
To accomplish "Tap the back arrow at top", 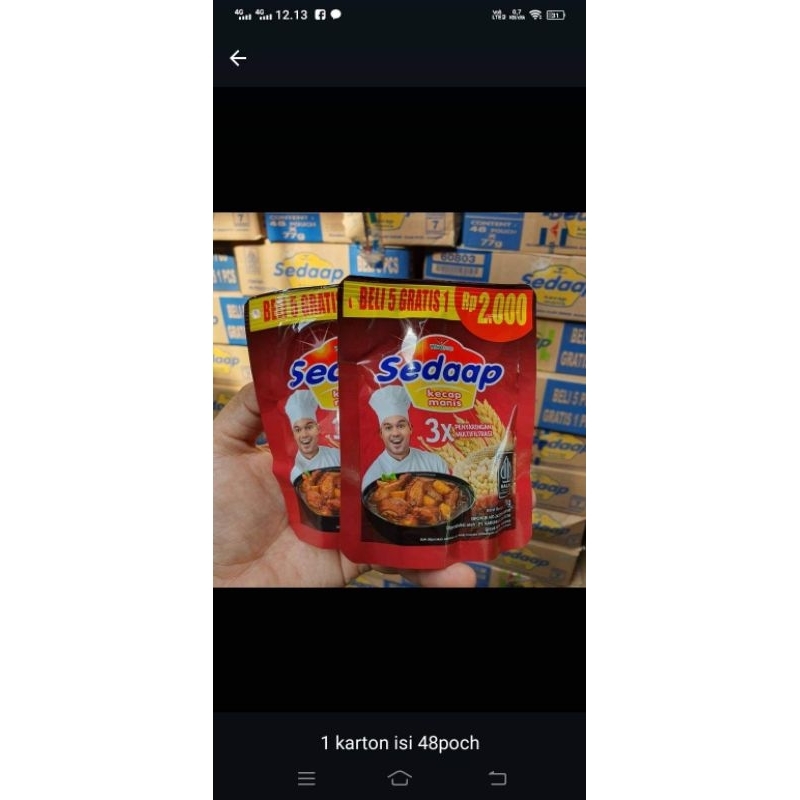I will pyautogui.click(x=238, y=58).
